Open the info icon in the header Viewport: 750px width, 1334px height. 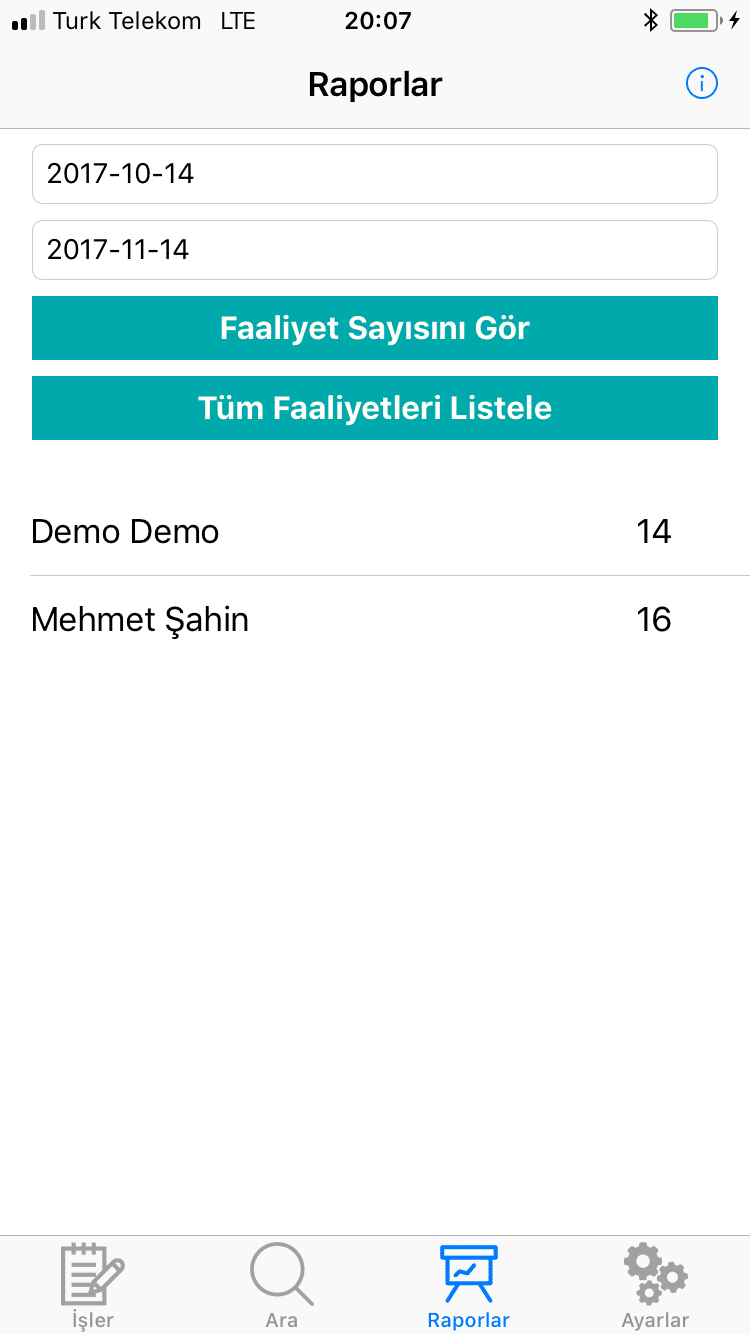[x=702, y=84]
